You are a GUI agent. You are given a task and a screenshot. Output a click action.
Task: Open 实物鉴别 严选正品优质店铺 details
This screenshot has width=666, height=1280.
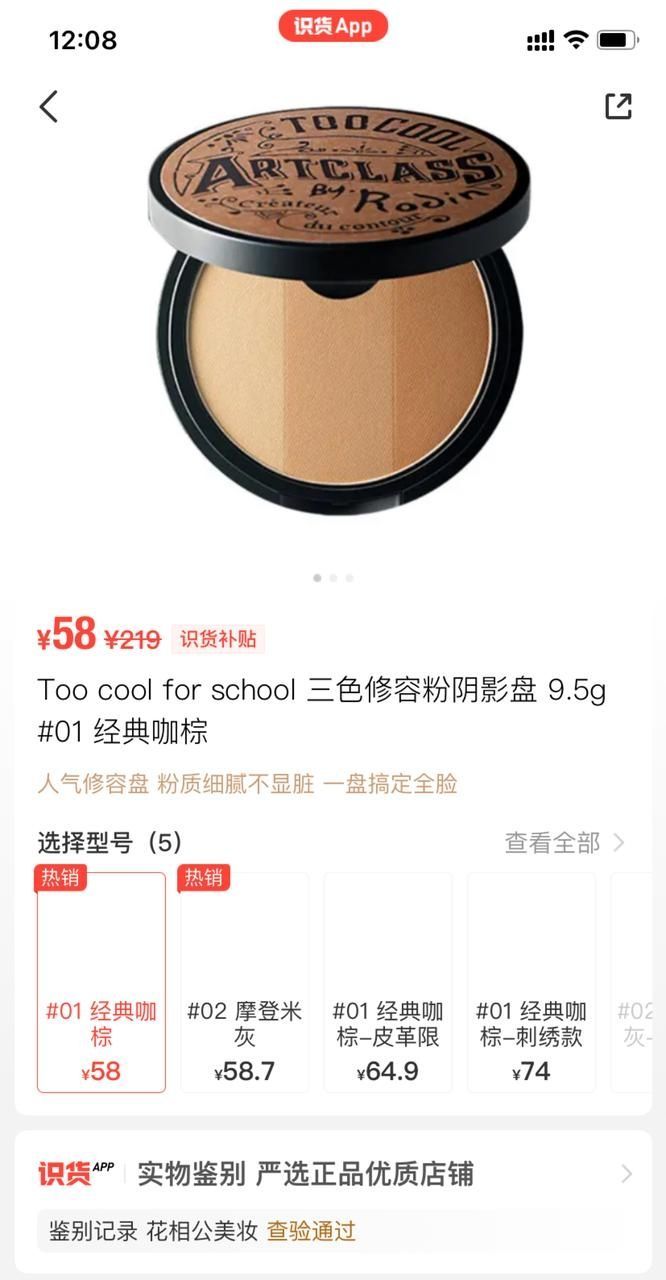(x=333, y=1173)
